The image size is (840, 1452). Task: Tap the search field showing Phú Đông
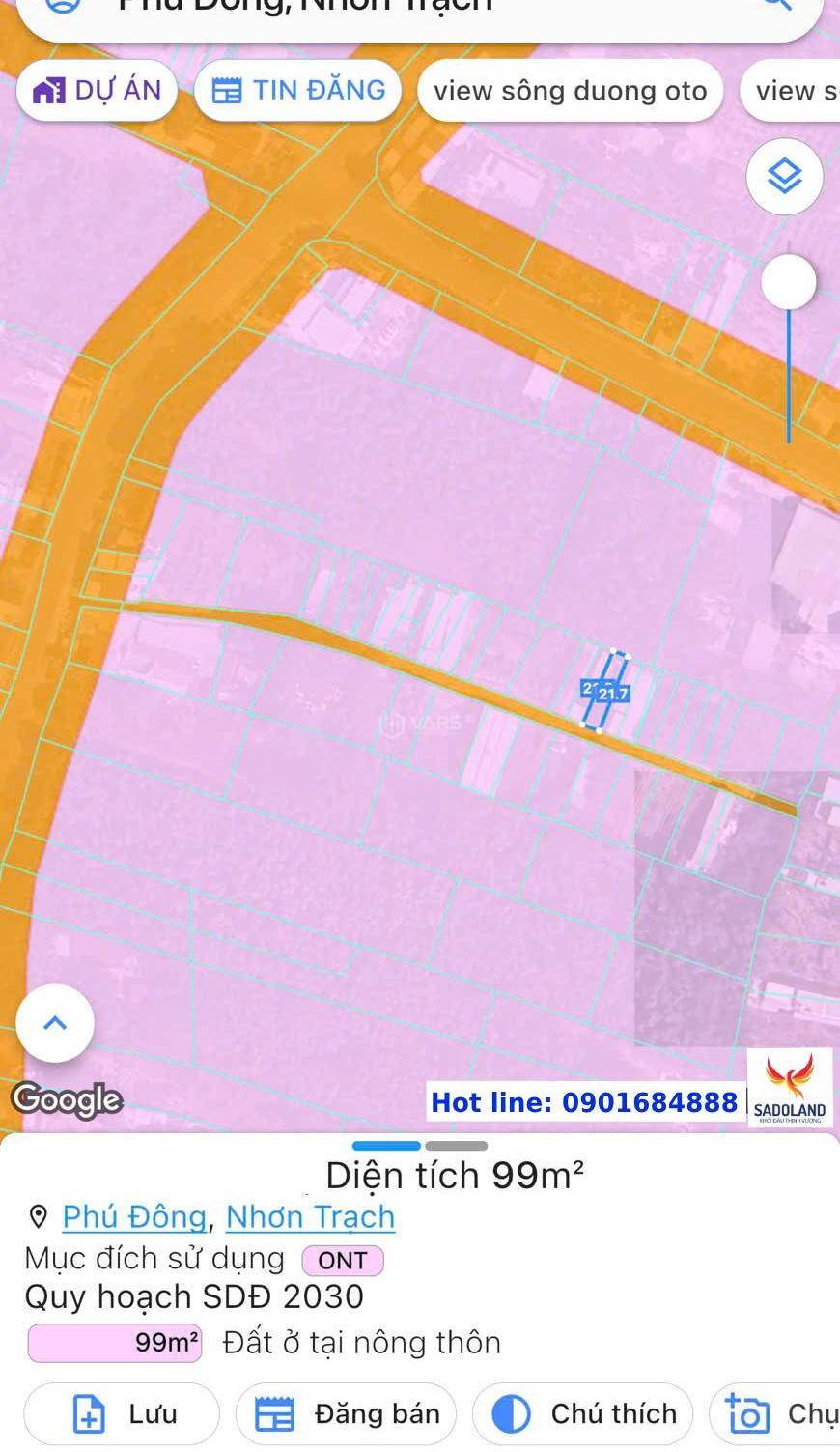pyautogui.click(x=419, y=12)
